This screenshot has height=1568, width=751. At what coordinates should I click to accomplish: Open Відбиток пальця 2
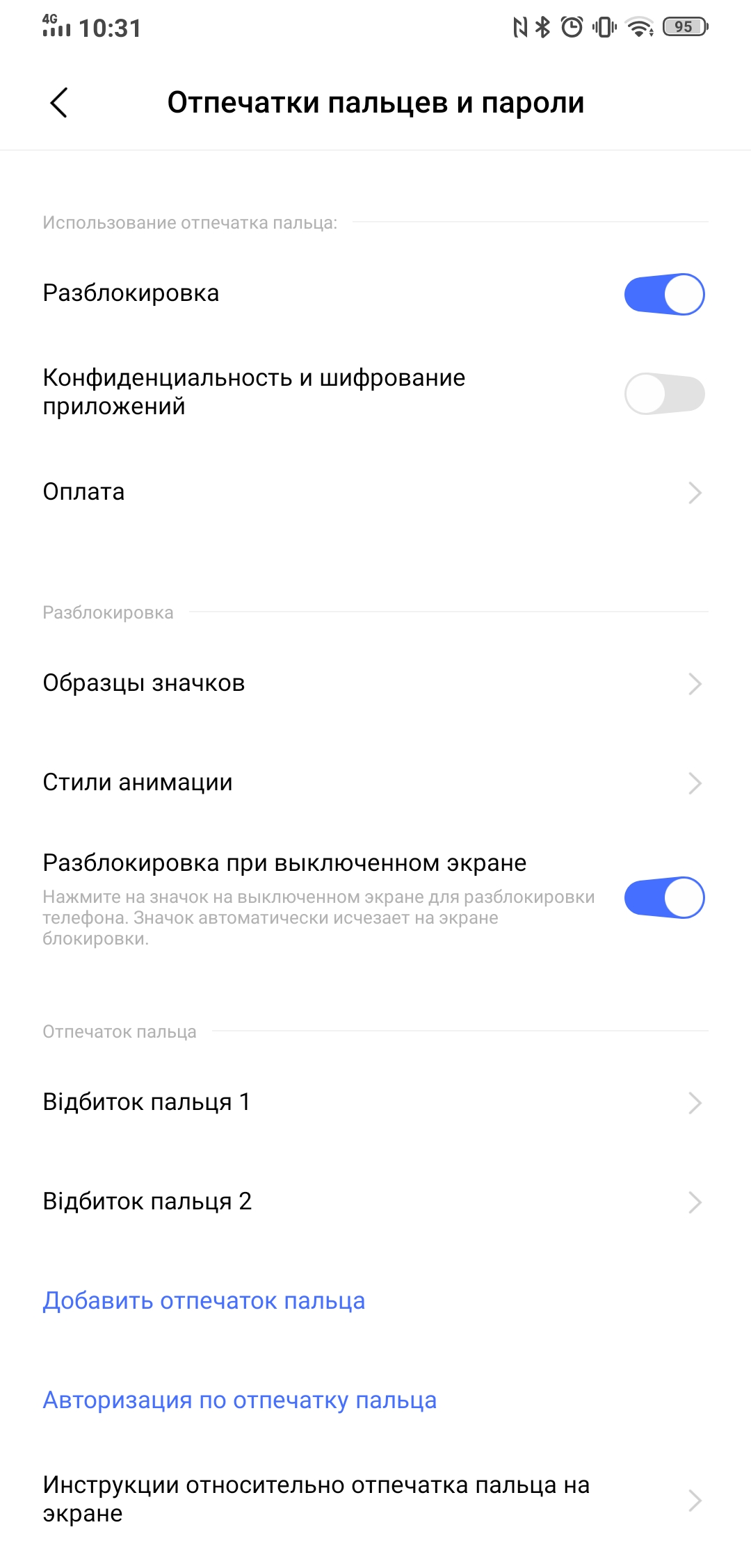pyautogui.click(x=375, y=1202)
